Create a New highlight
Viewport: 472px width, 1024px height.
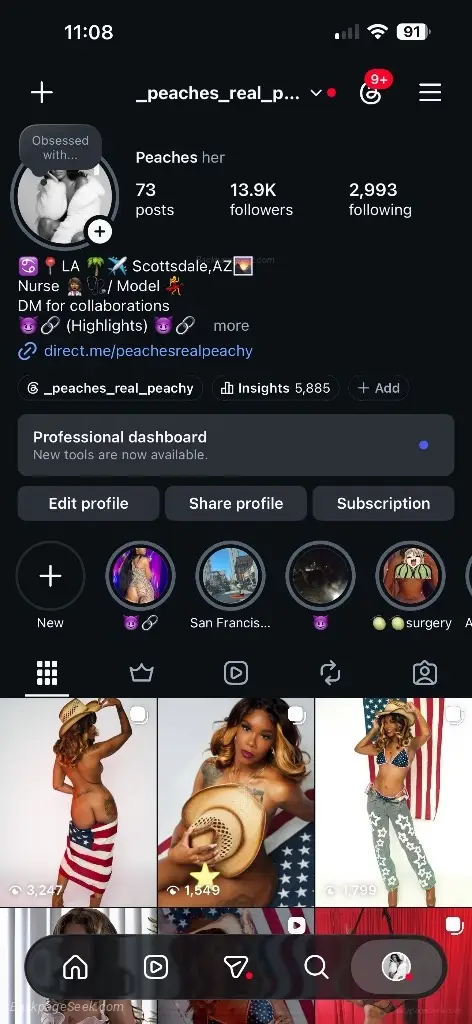pos(50,576)
